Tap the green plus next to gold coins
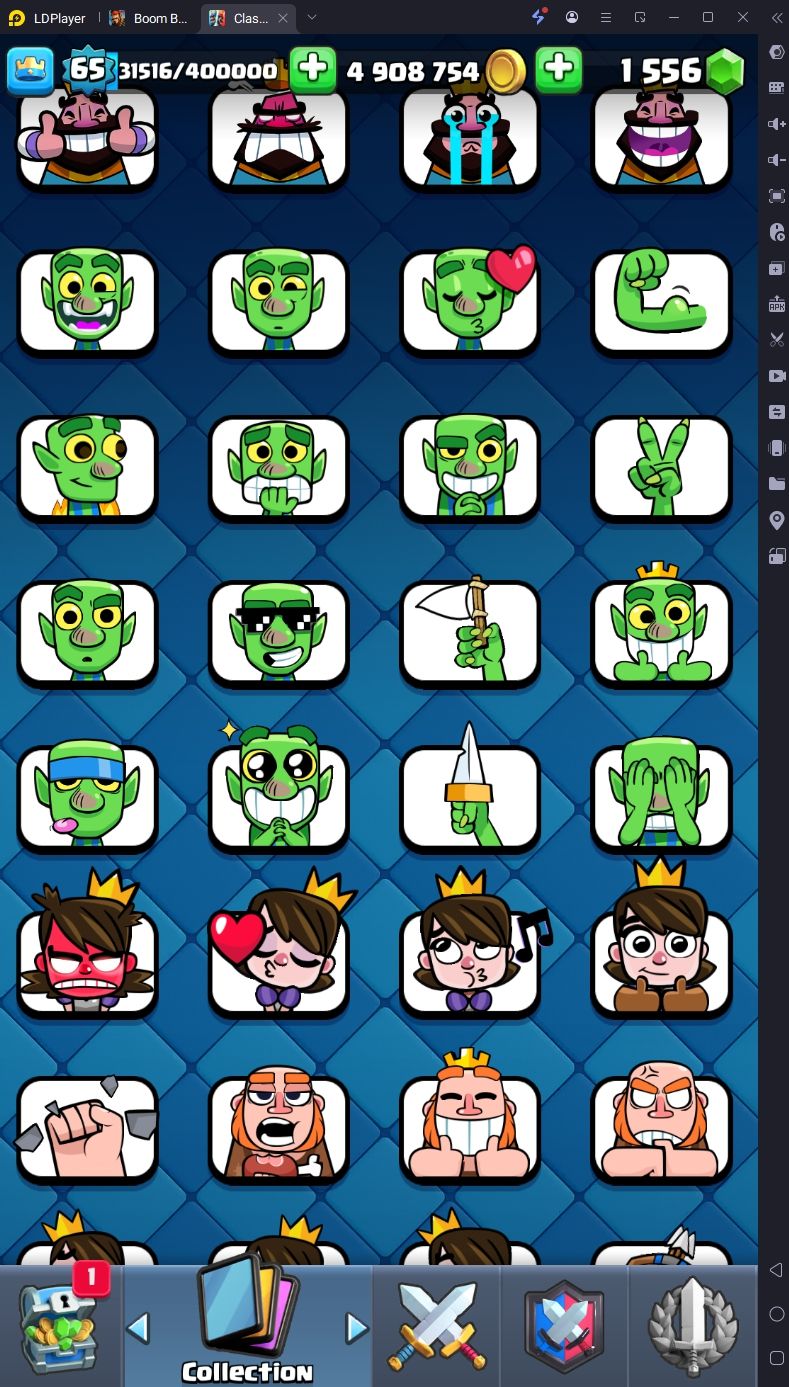The width and height of the screenshot is (789, 1387). [x=559, y=69]
